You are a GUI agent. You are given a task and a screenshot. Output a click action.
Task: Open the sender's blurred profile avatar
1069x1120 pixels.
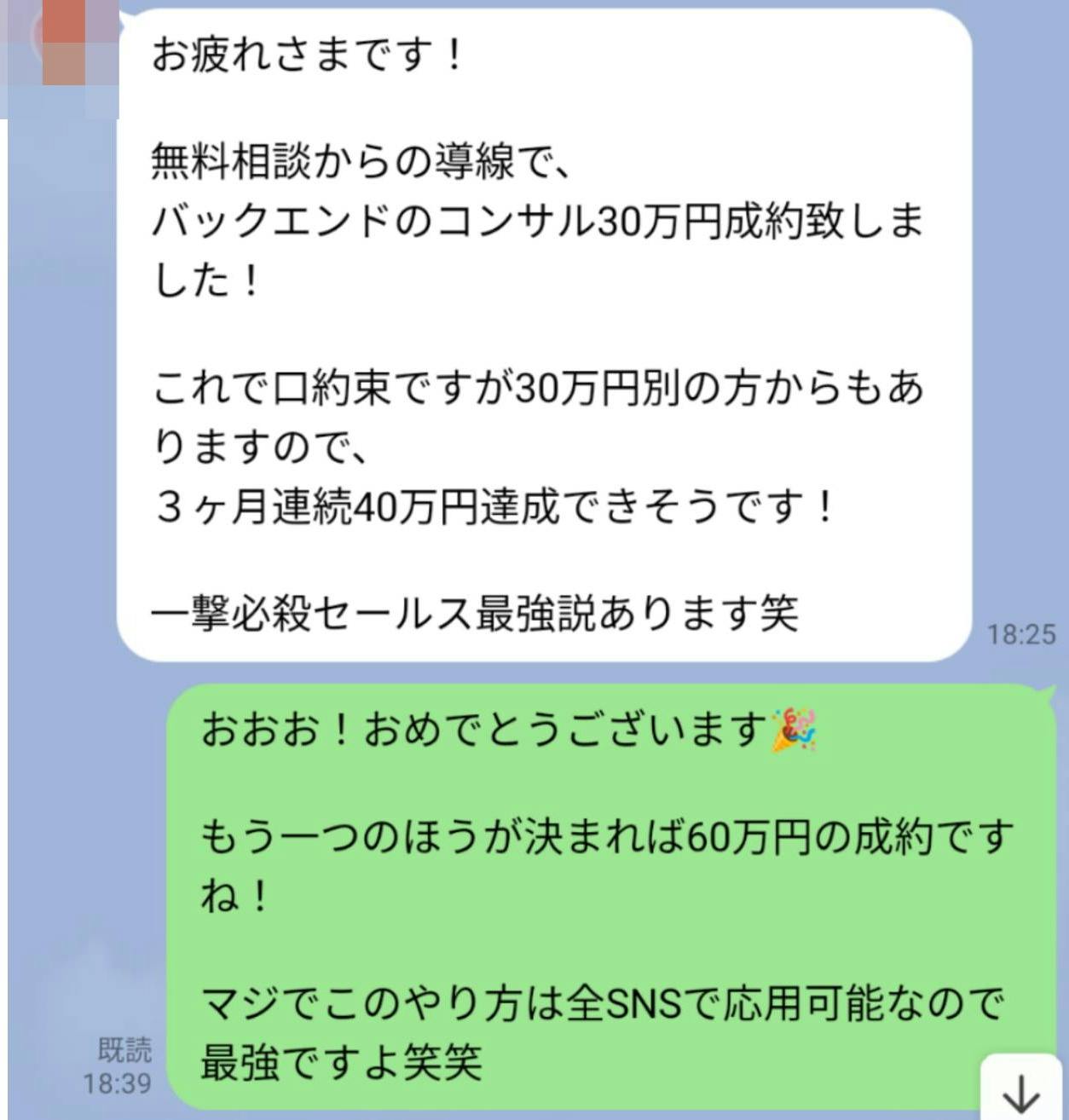tap(61, 44)
